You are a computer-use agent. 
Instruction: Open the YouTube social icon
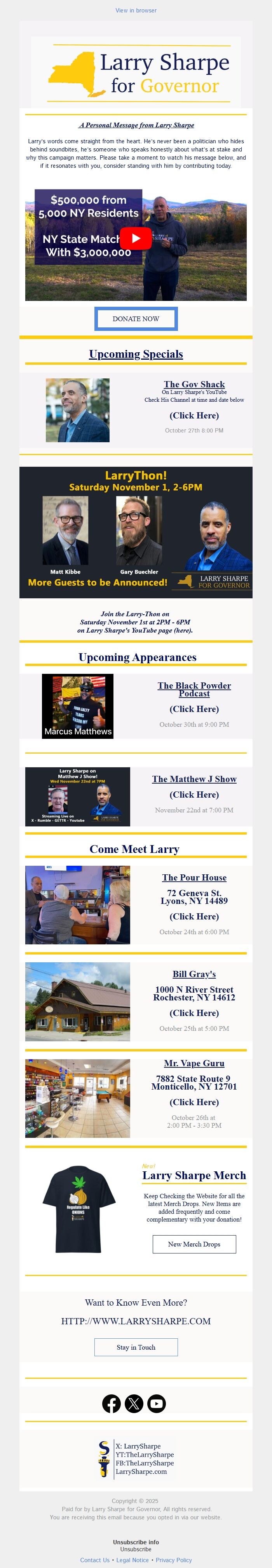click(157, 1404)
